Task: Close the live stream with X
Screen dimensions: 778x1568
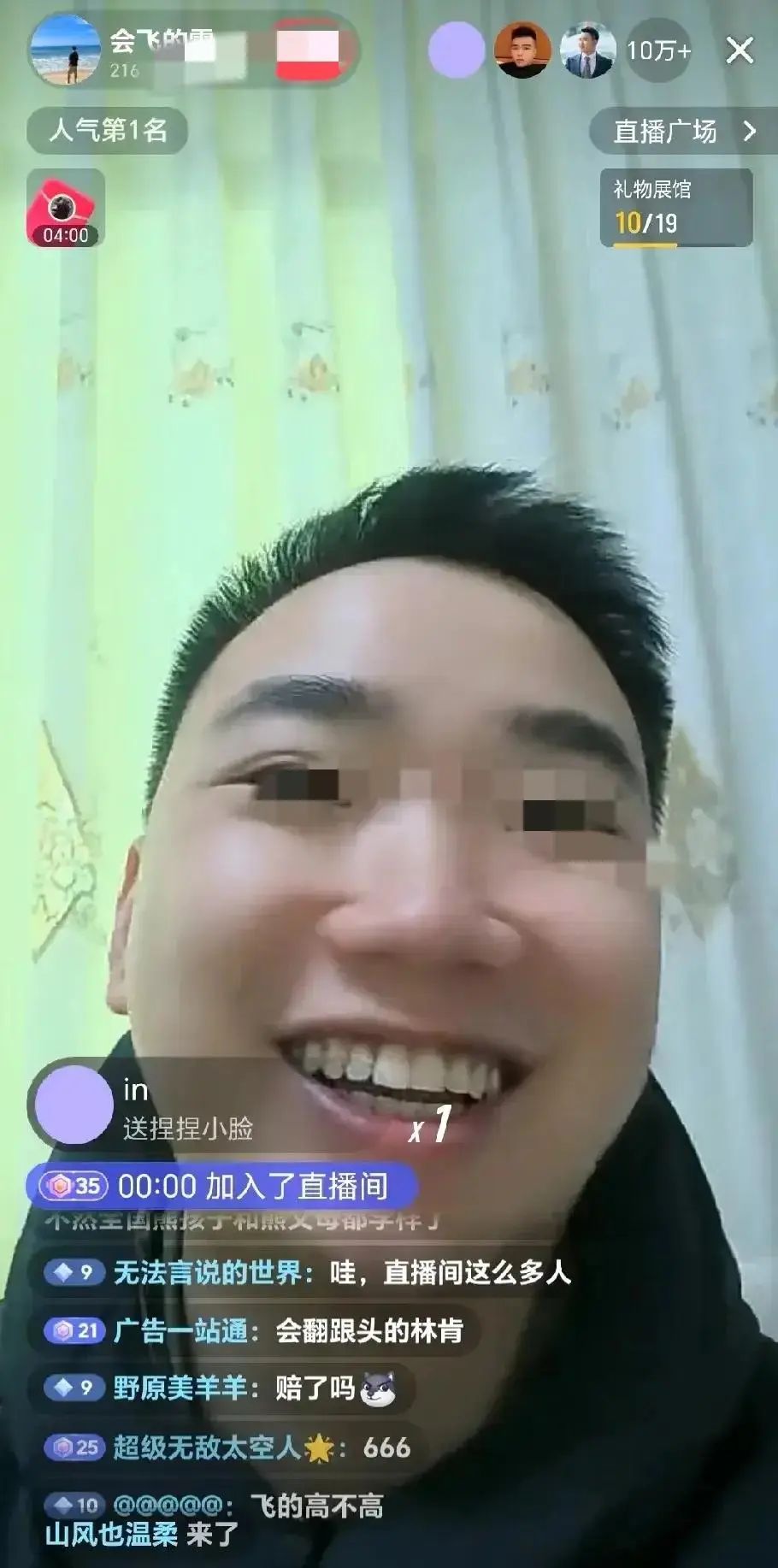Action: 740,50
